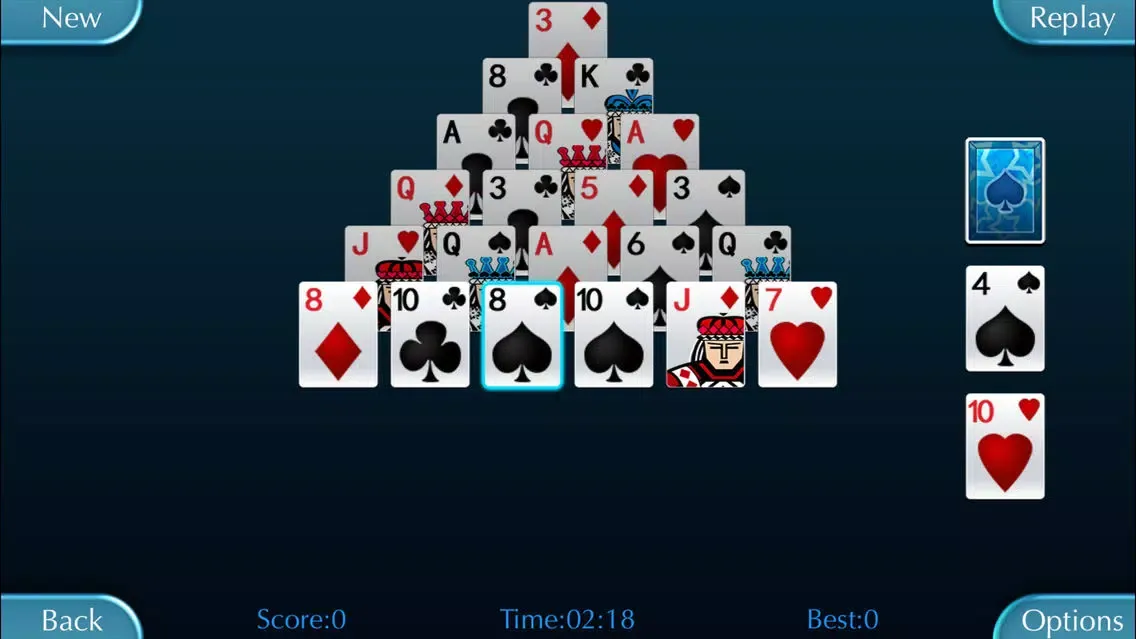Select the 4 of spades waste card

(1005, 318)
